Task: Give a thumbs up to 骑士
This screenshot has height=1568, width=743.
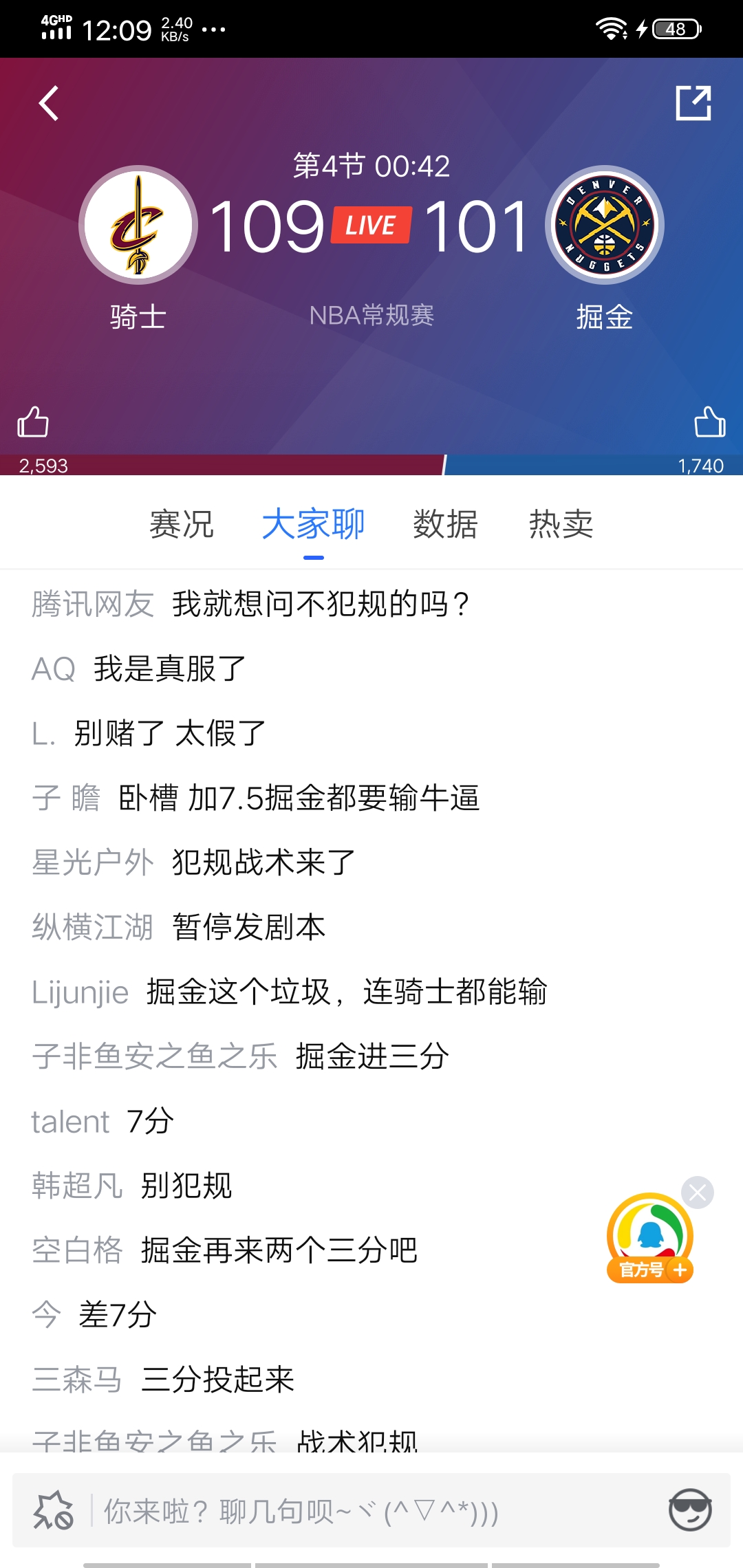Action: point(33,422)
